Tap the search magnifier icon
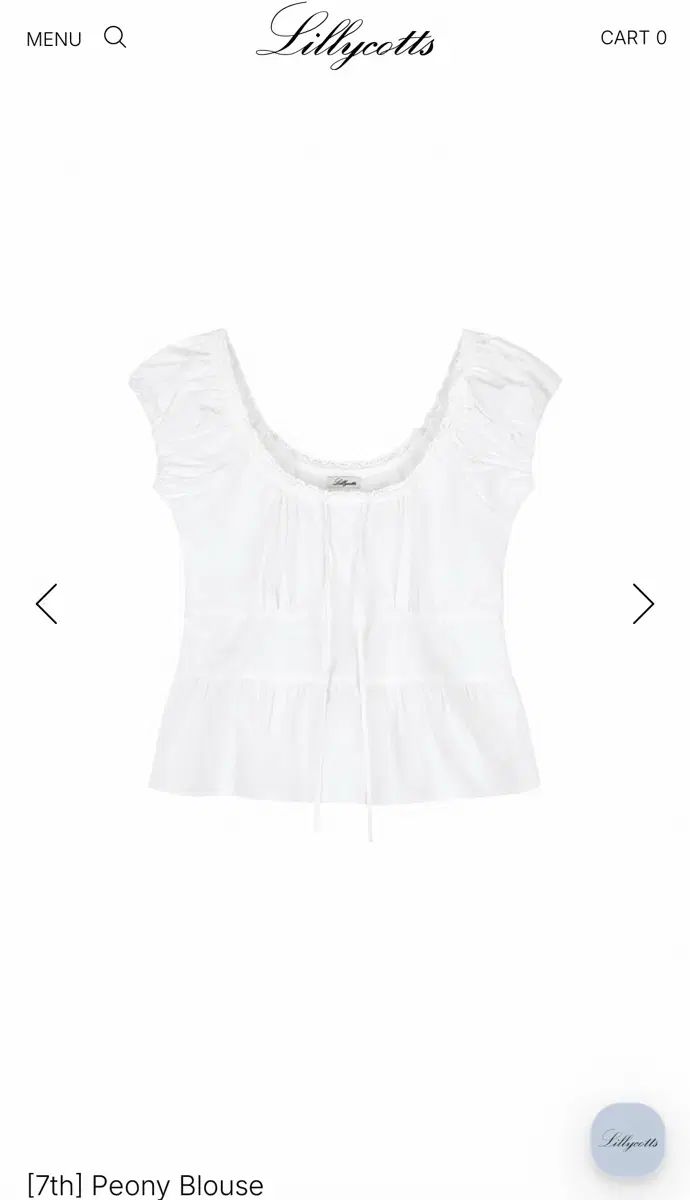 [x=115, y=38]
